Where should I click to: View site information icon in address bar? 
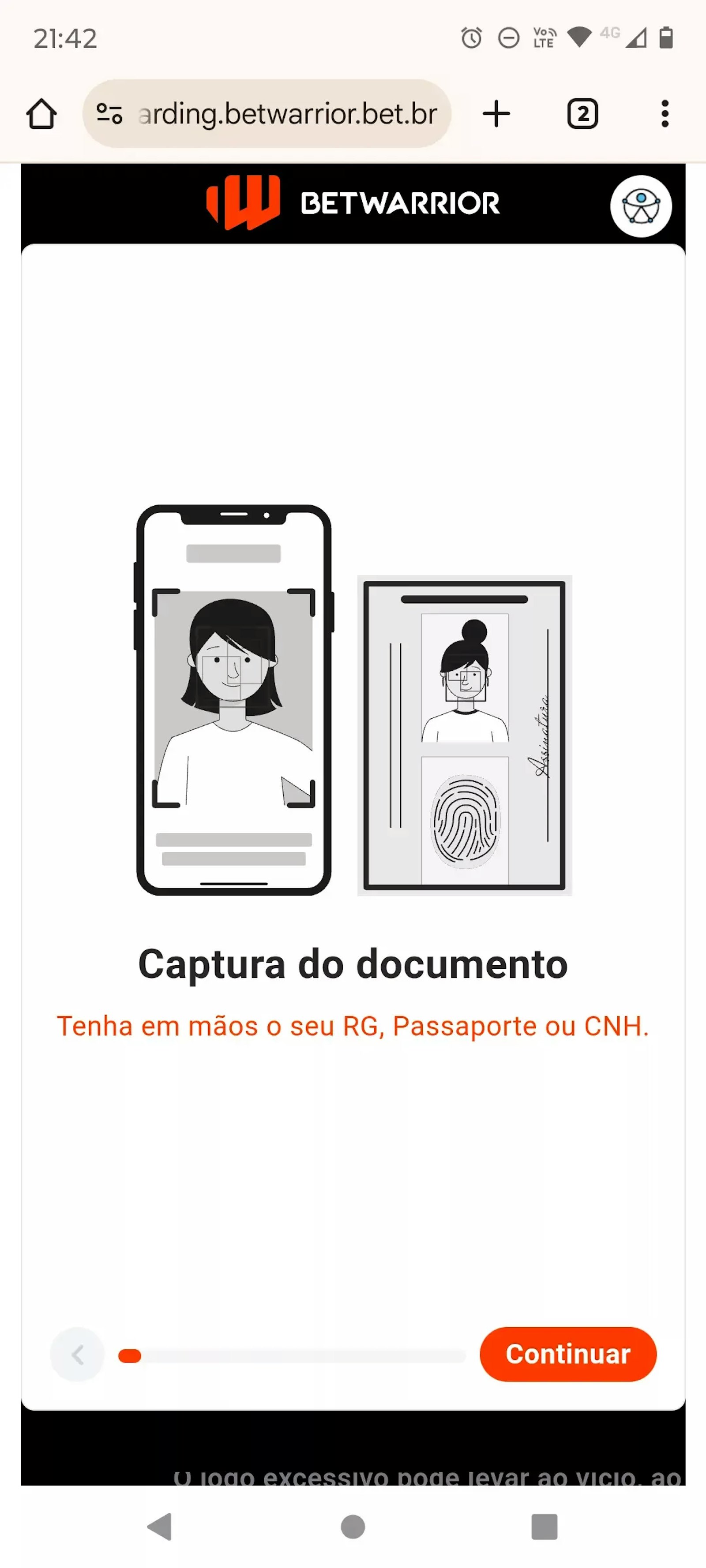(x=109, y=114)
